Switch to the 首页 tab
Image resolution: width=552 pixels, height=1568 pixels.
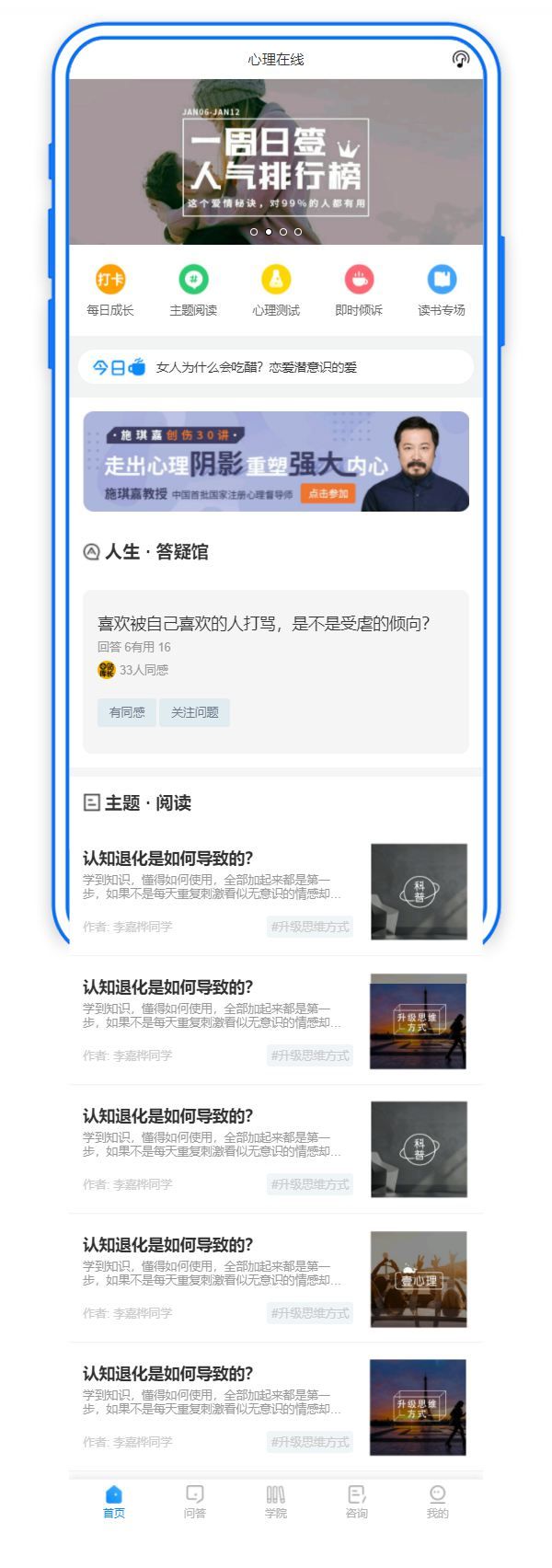(x=114, y=1501)
